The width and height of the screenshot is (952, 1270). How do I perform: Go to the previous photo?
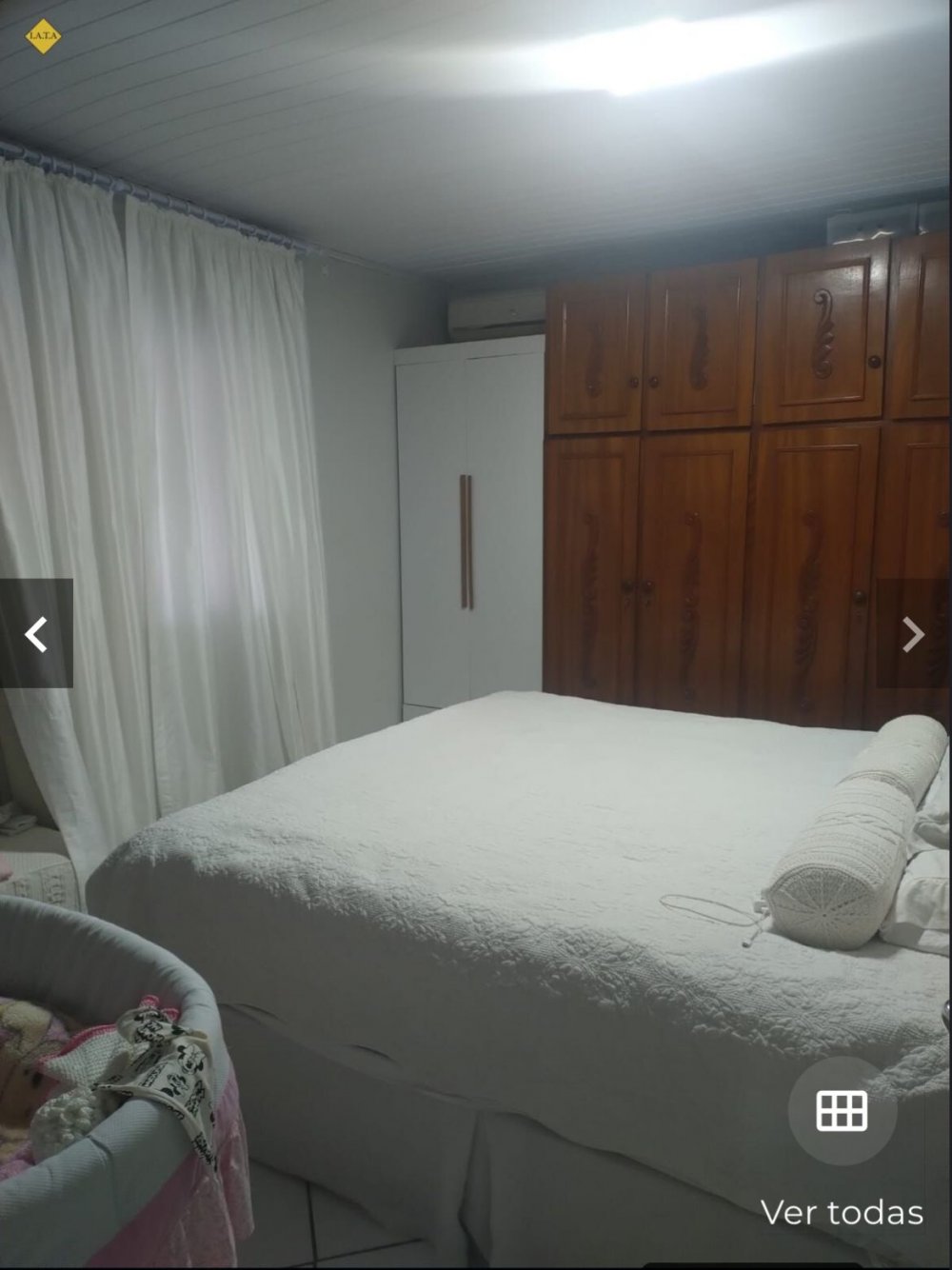(x=36, y=633)
